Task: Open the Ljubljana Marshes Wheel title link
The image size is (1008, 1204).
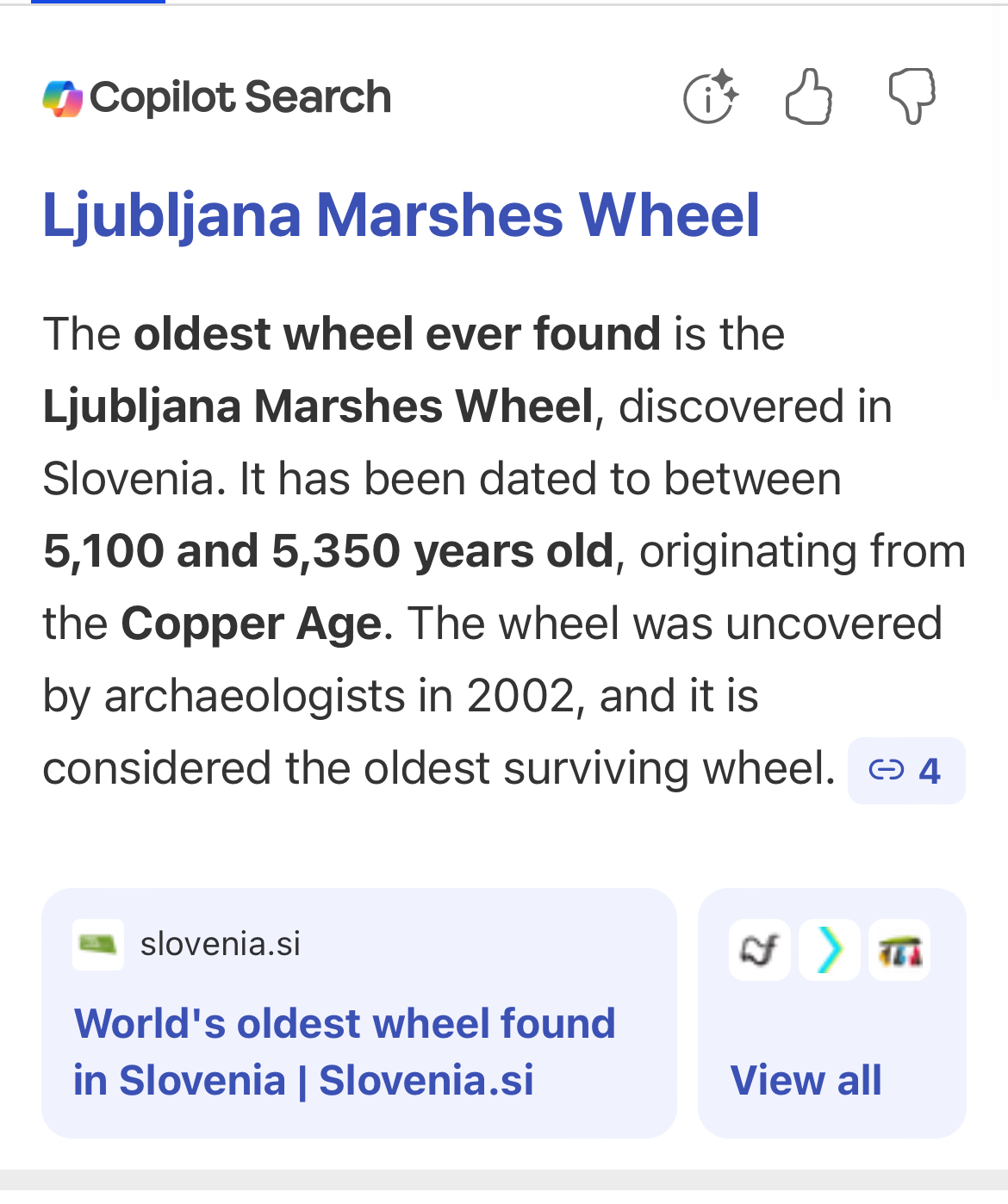Action: tap(401, 214)
